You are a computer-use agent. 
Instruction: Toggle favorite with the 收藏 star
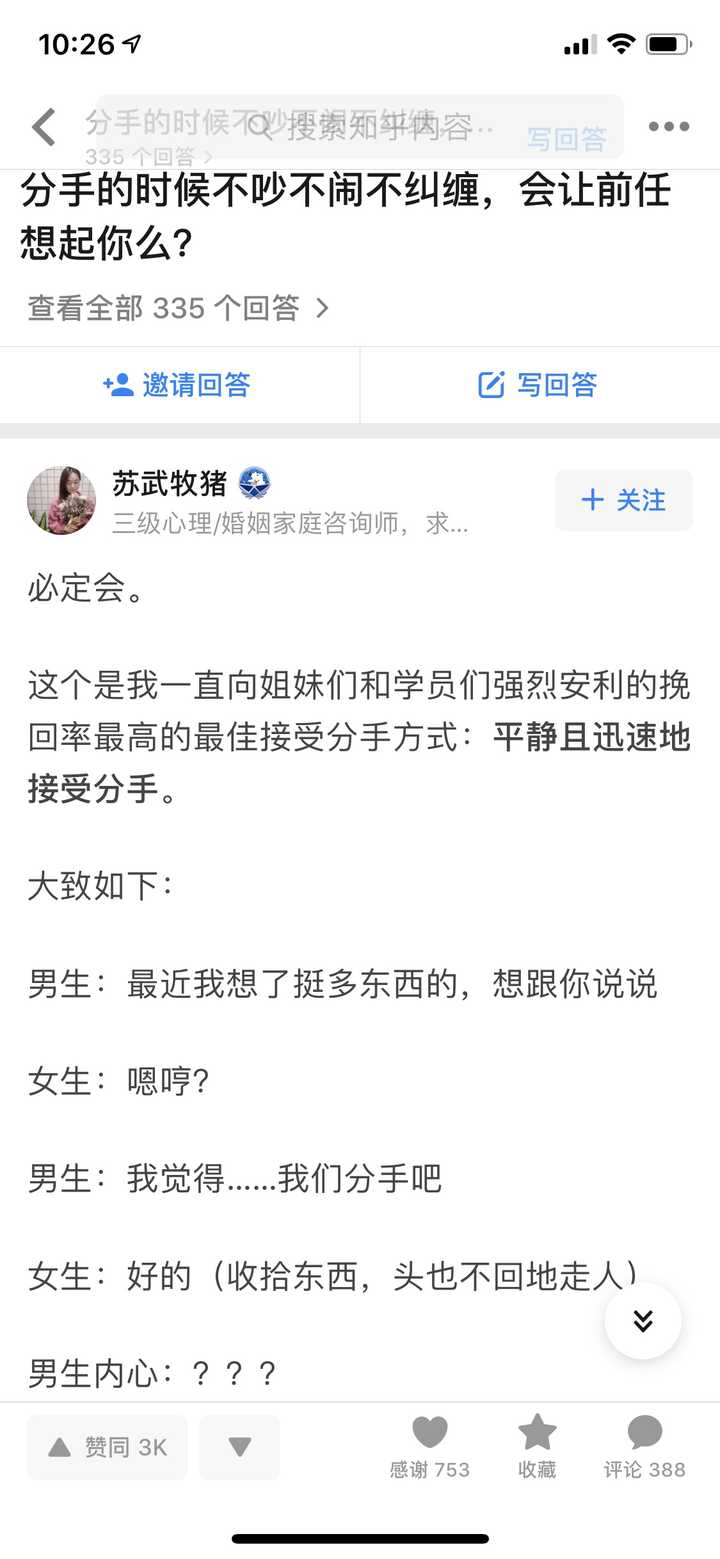(x=536, y=1447)
